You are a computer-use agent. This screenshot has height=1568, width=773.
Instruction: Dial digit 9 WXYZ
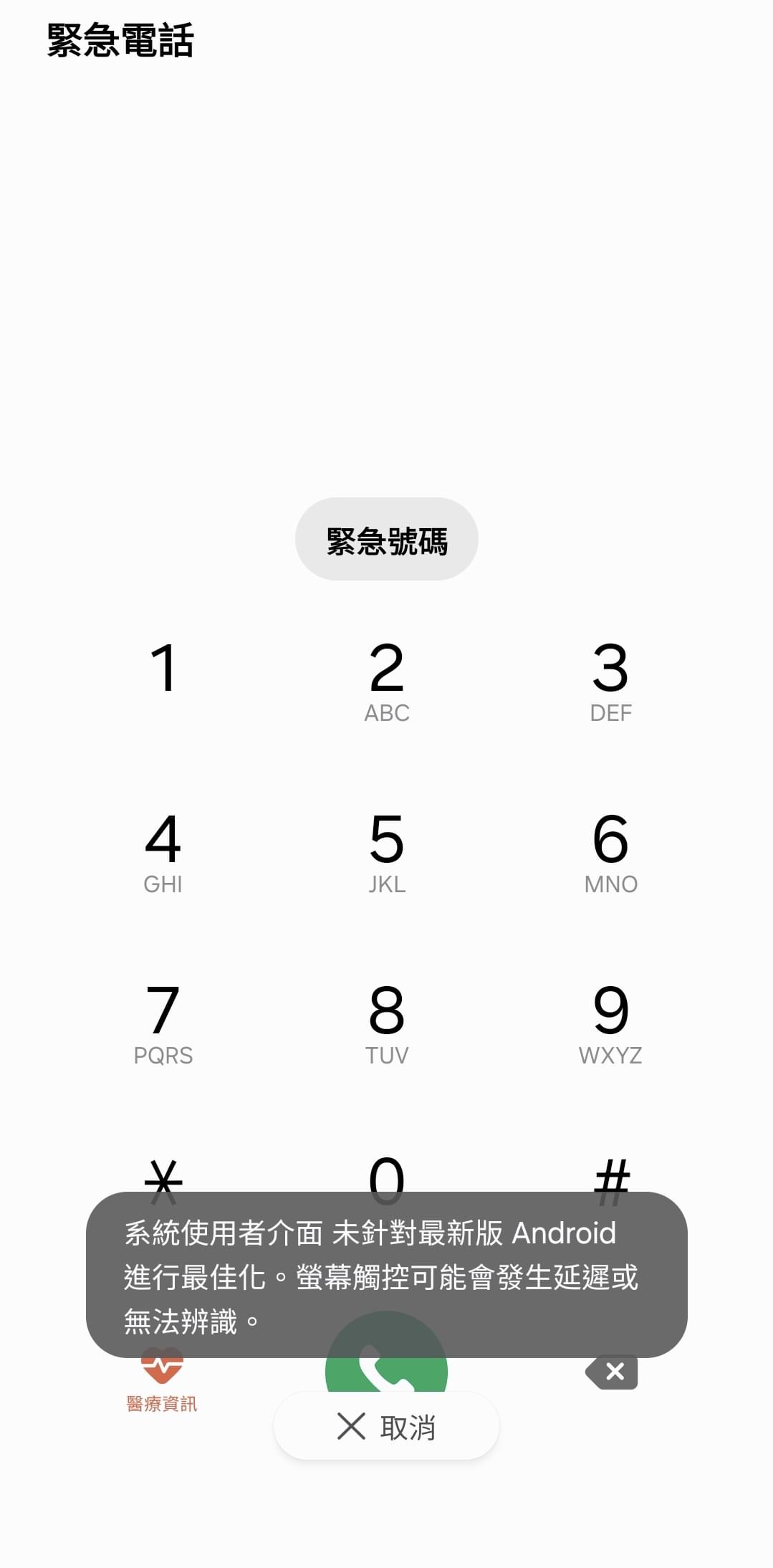(610, 1022)
